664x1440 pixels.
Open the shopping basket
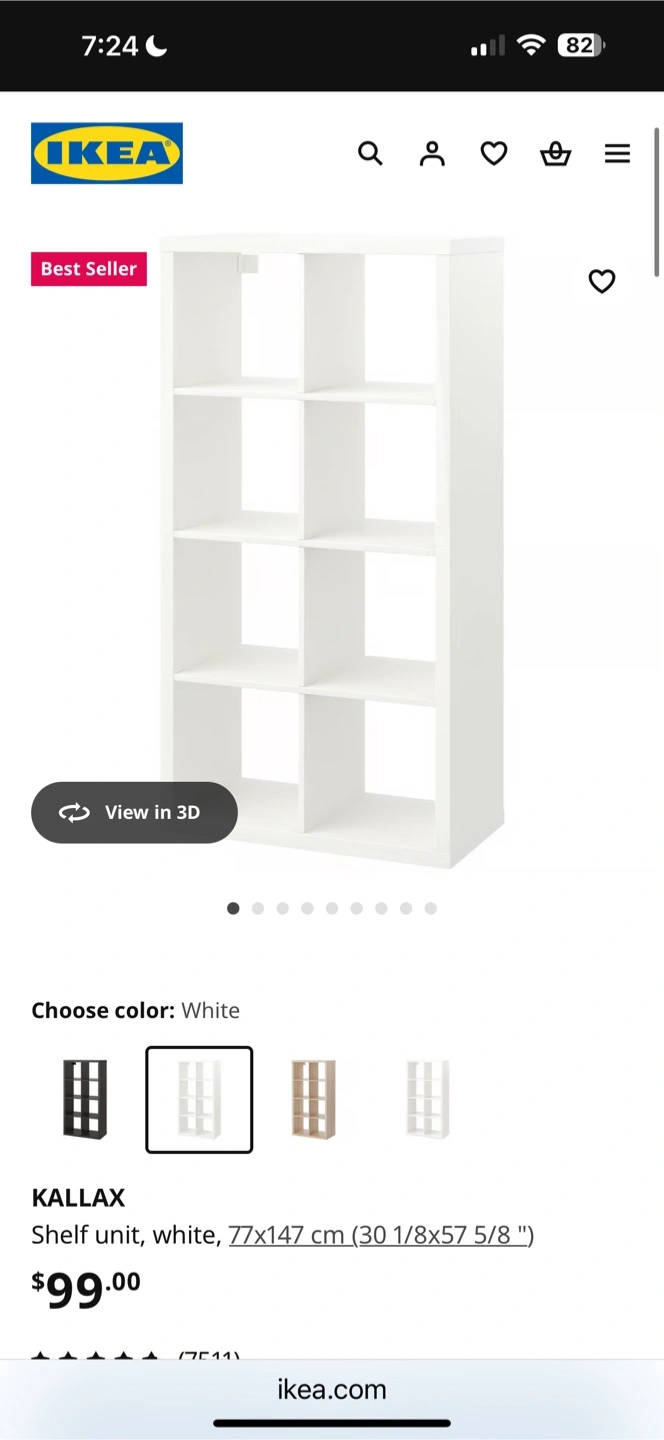tap(556, 153)
